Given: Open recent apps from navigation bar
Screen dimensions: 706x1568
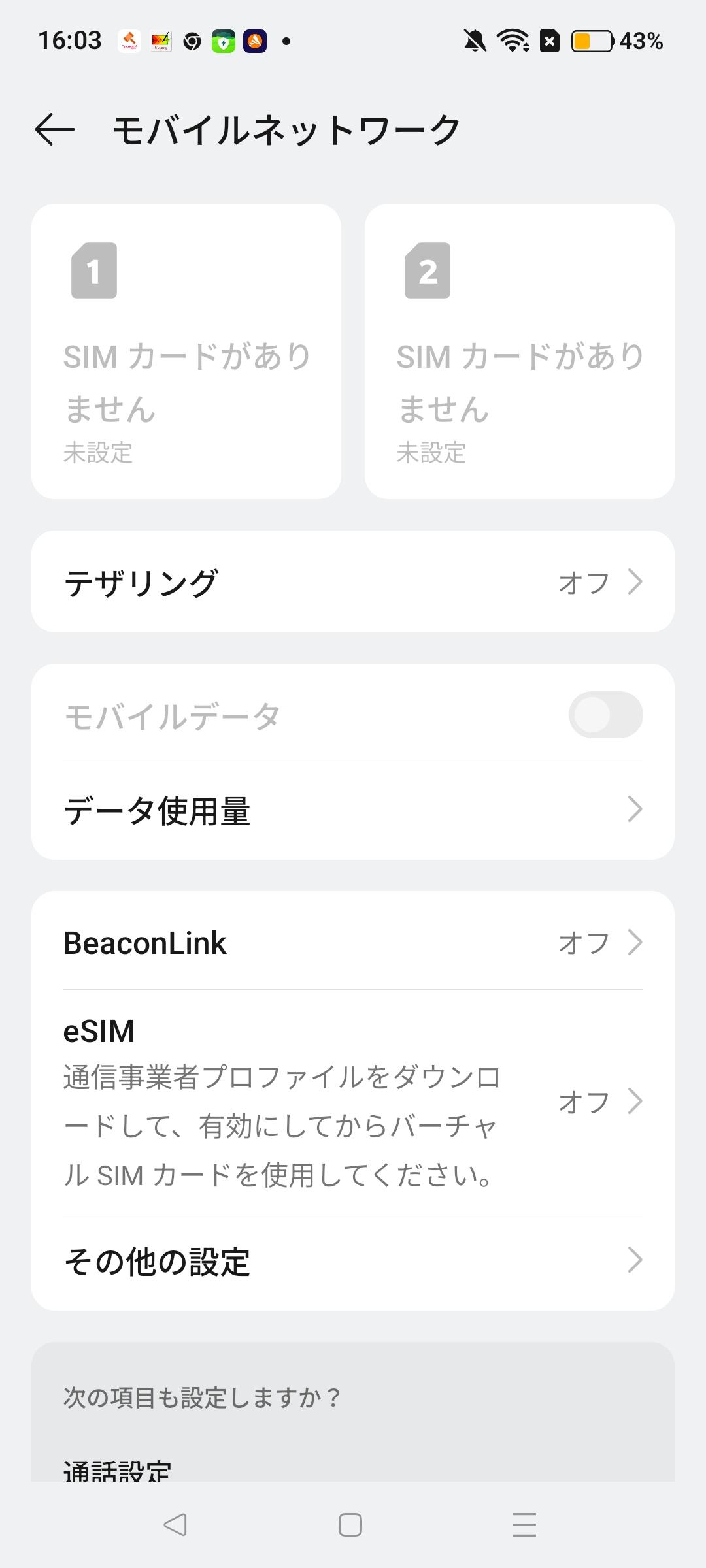Looking at the screenshot, I should pyautogui.click(x=524, y=1525).
